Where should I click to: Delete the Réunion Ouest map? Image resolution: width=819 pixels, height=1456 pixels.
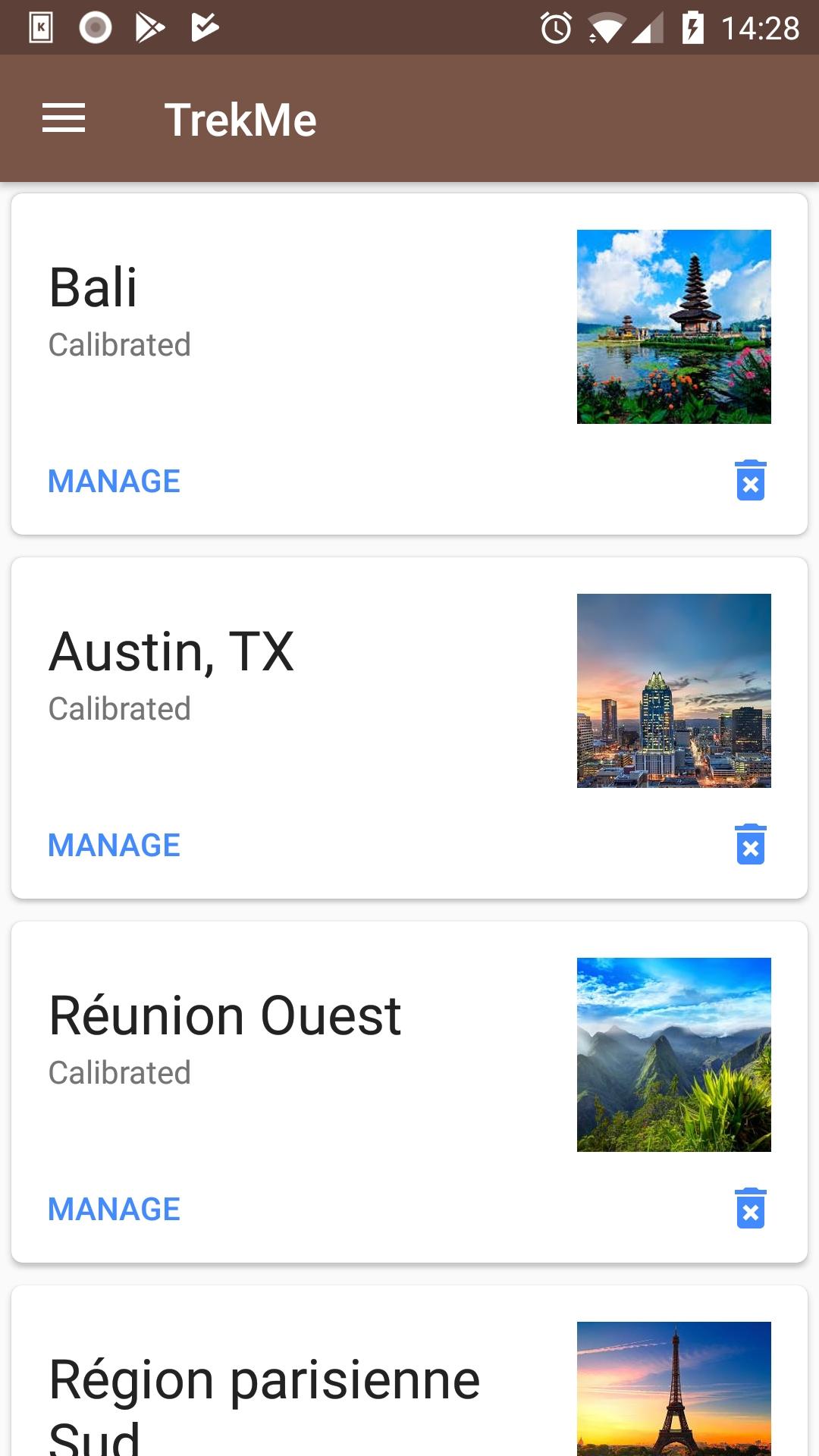[750, 1209]
